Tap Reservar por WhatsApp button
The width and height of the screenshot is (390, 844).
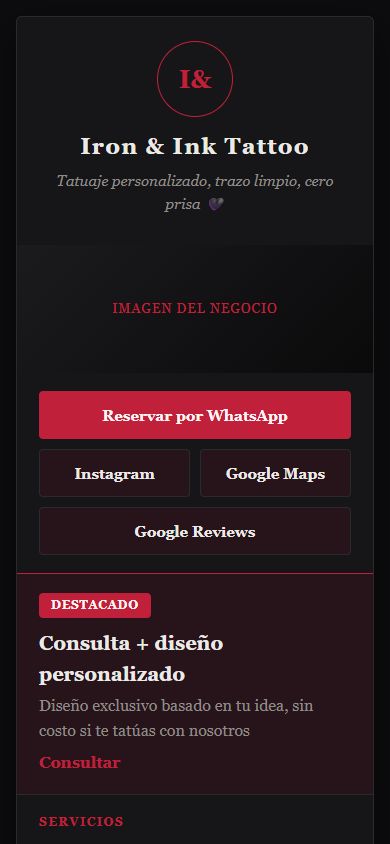coord(195,415)
